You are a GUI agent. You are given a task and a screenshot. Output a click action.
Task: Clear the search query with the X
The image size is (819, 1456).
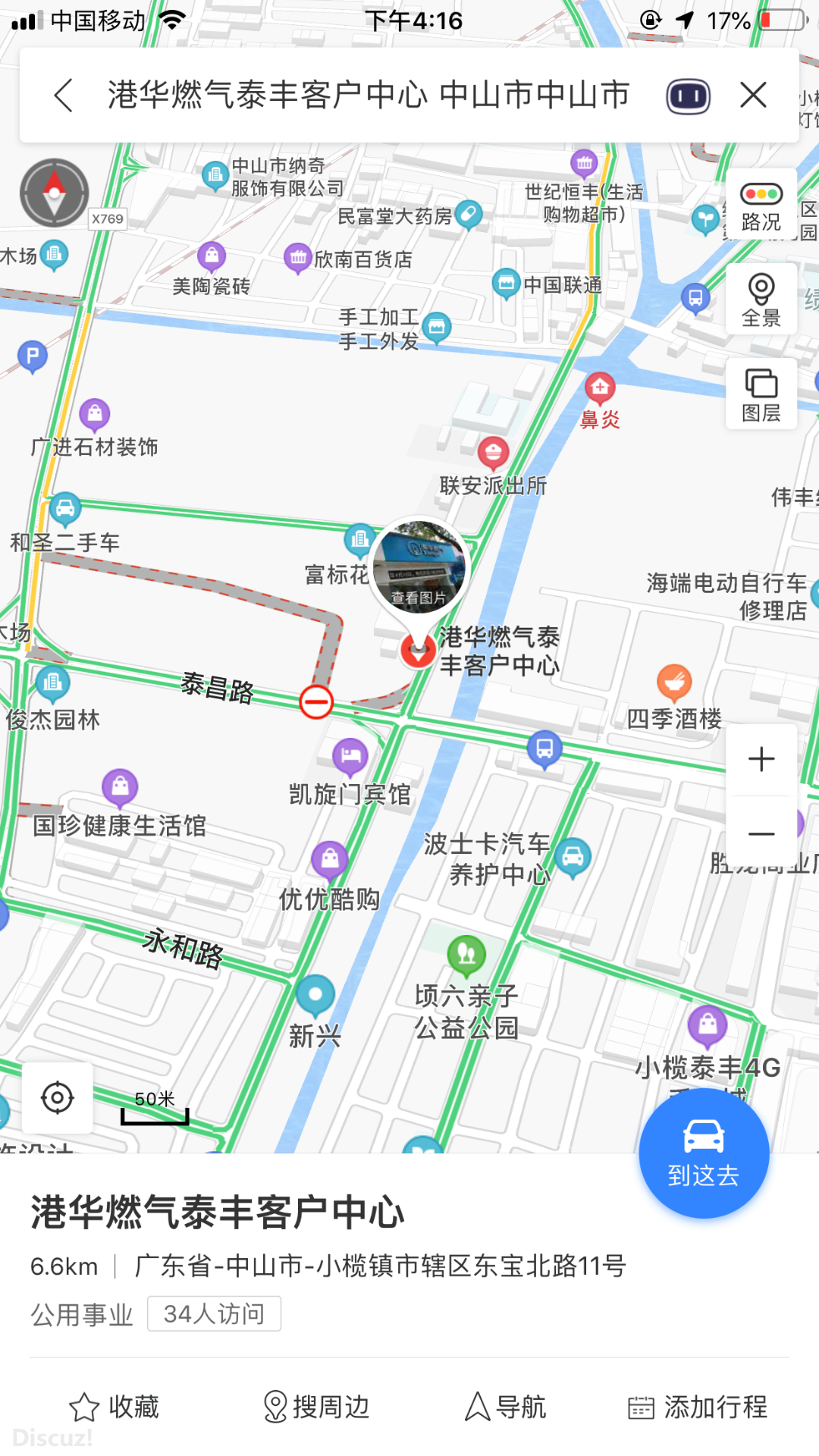753,96
